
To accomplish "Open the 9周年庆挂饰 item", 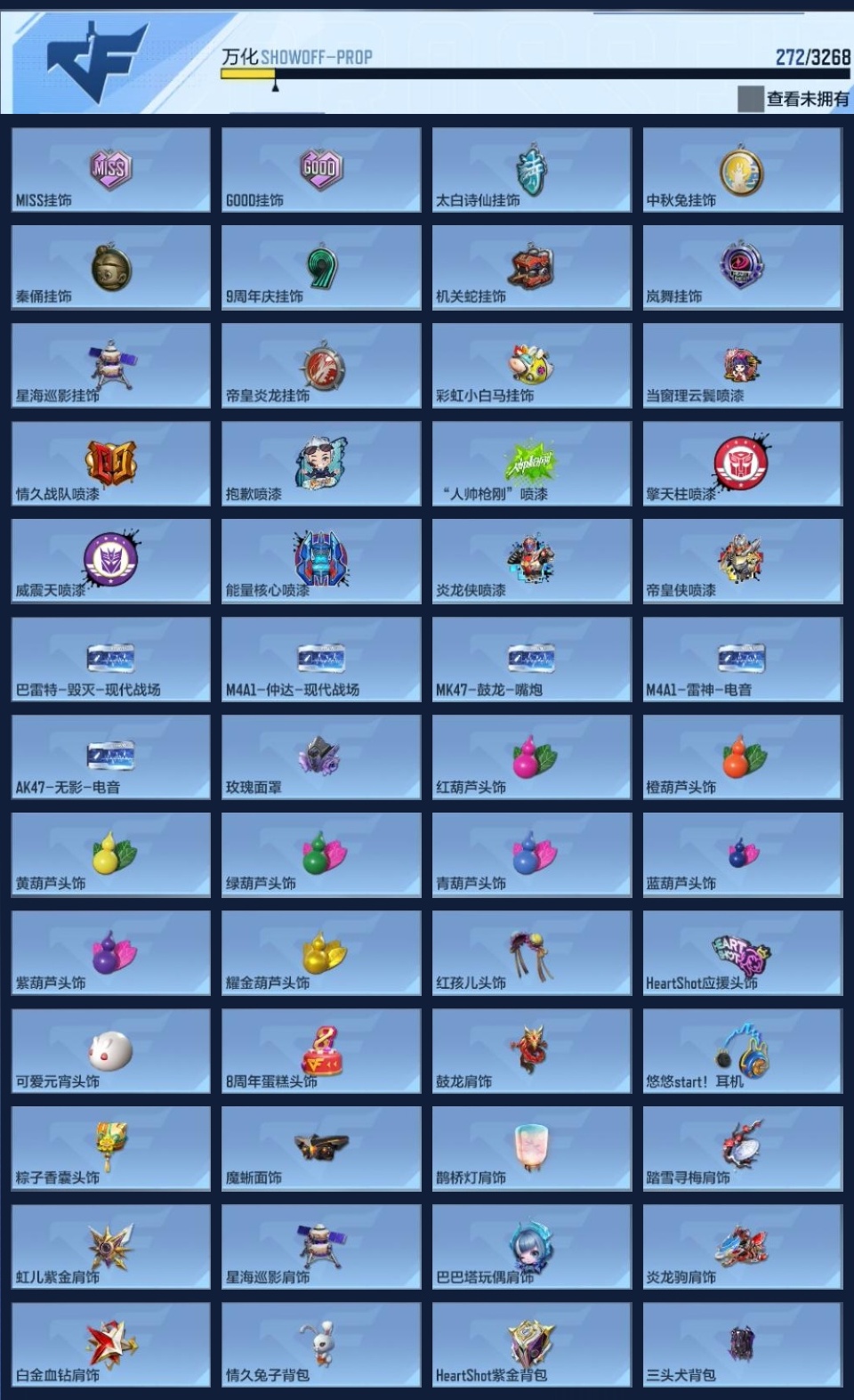I will pos(321,268).
